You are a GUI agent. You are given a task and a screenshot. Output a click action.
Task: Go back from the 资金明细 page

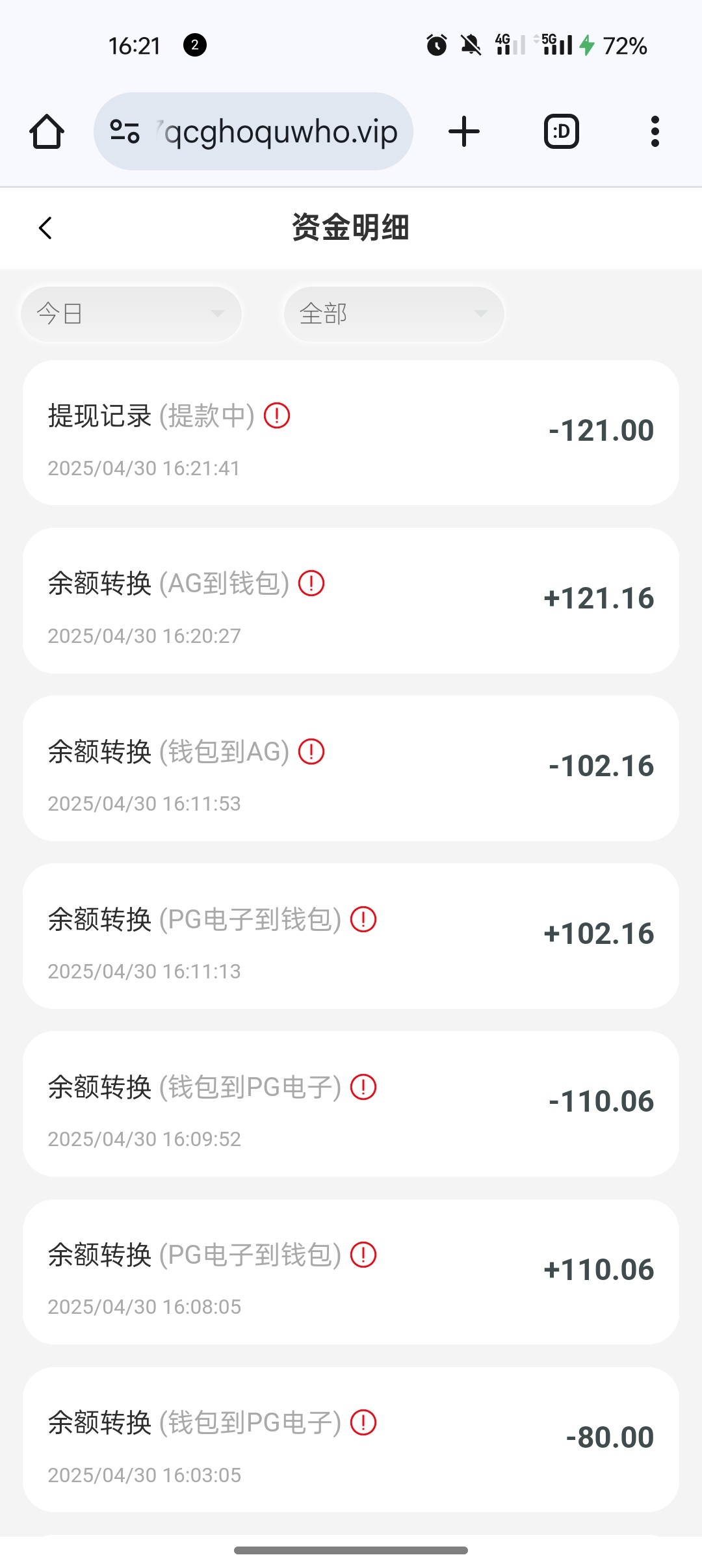pos(45,228)
